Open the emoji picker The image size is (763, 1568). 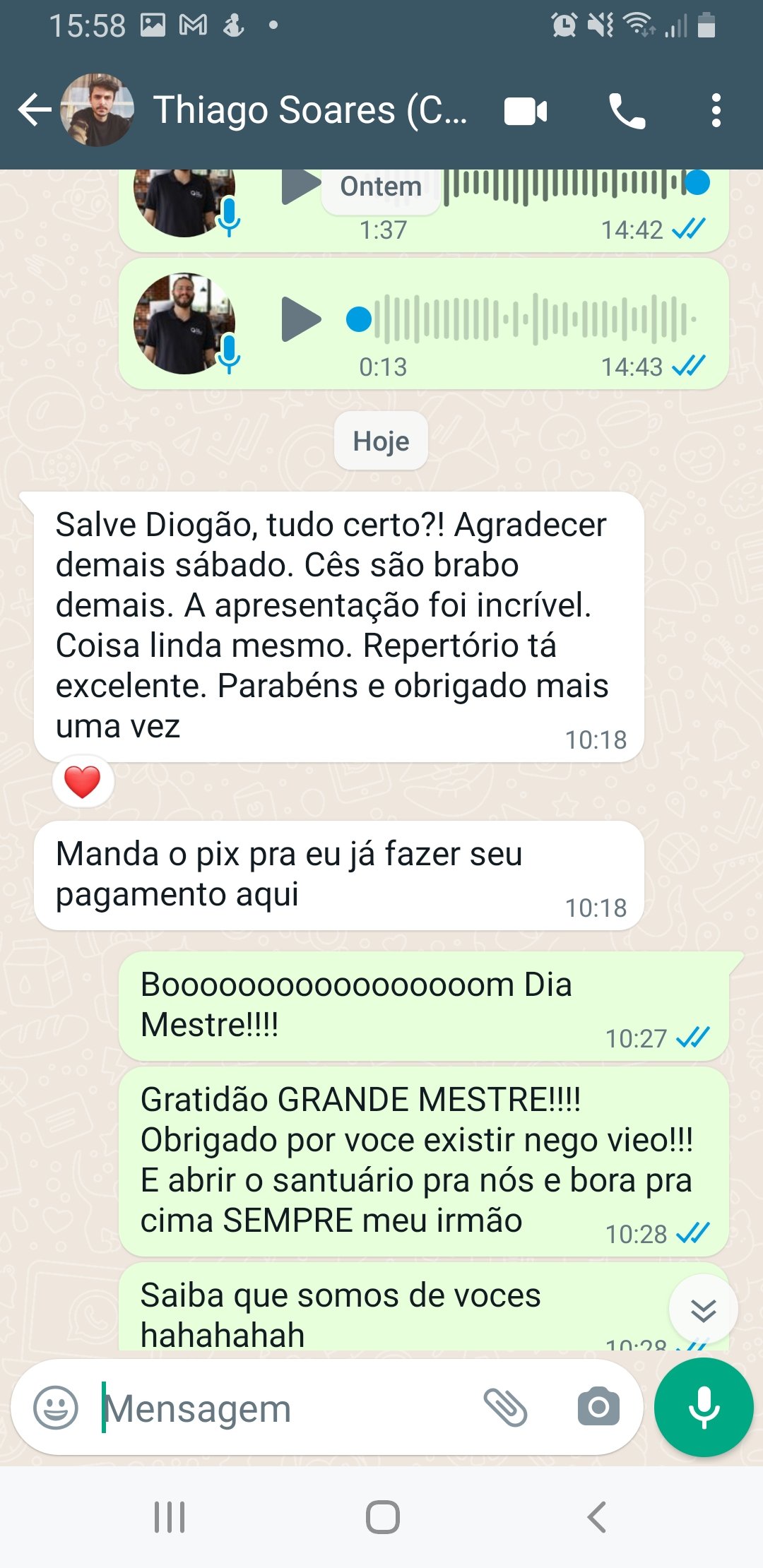(56, 1408)
